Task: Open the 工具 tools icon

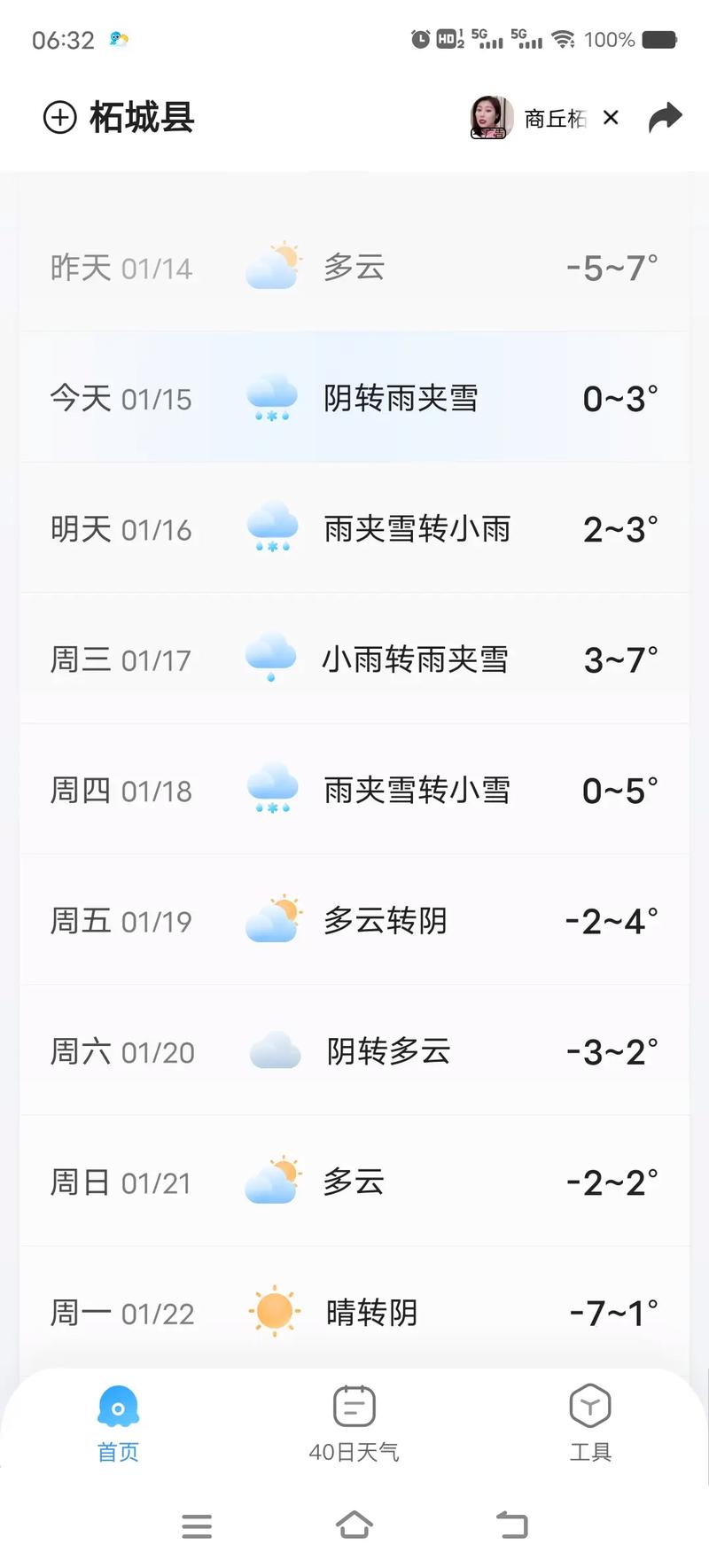Action: click(x=590, y=1407)
